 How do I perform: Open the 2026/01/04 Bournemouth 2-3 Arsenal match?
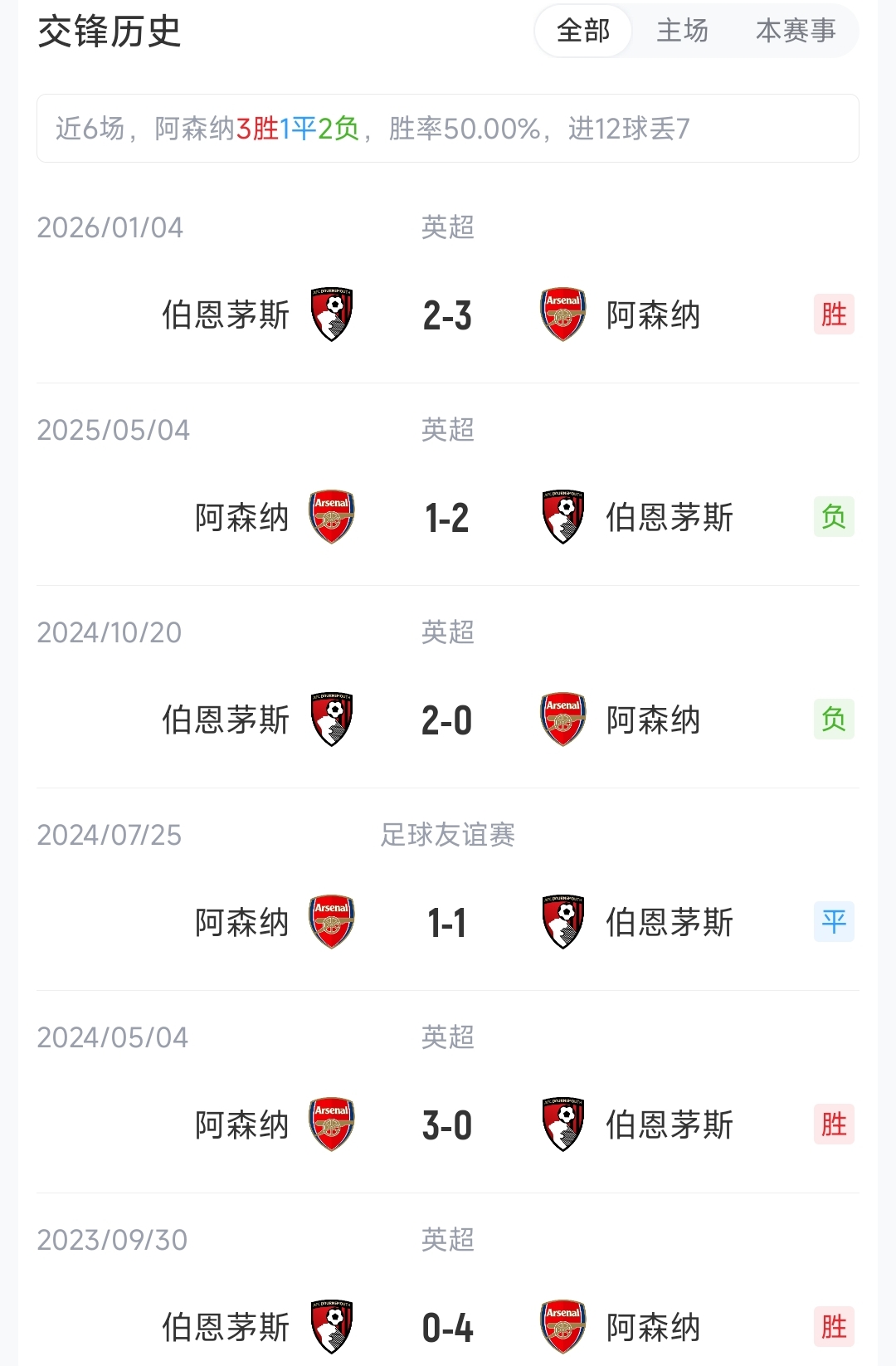pos(447,315)
